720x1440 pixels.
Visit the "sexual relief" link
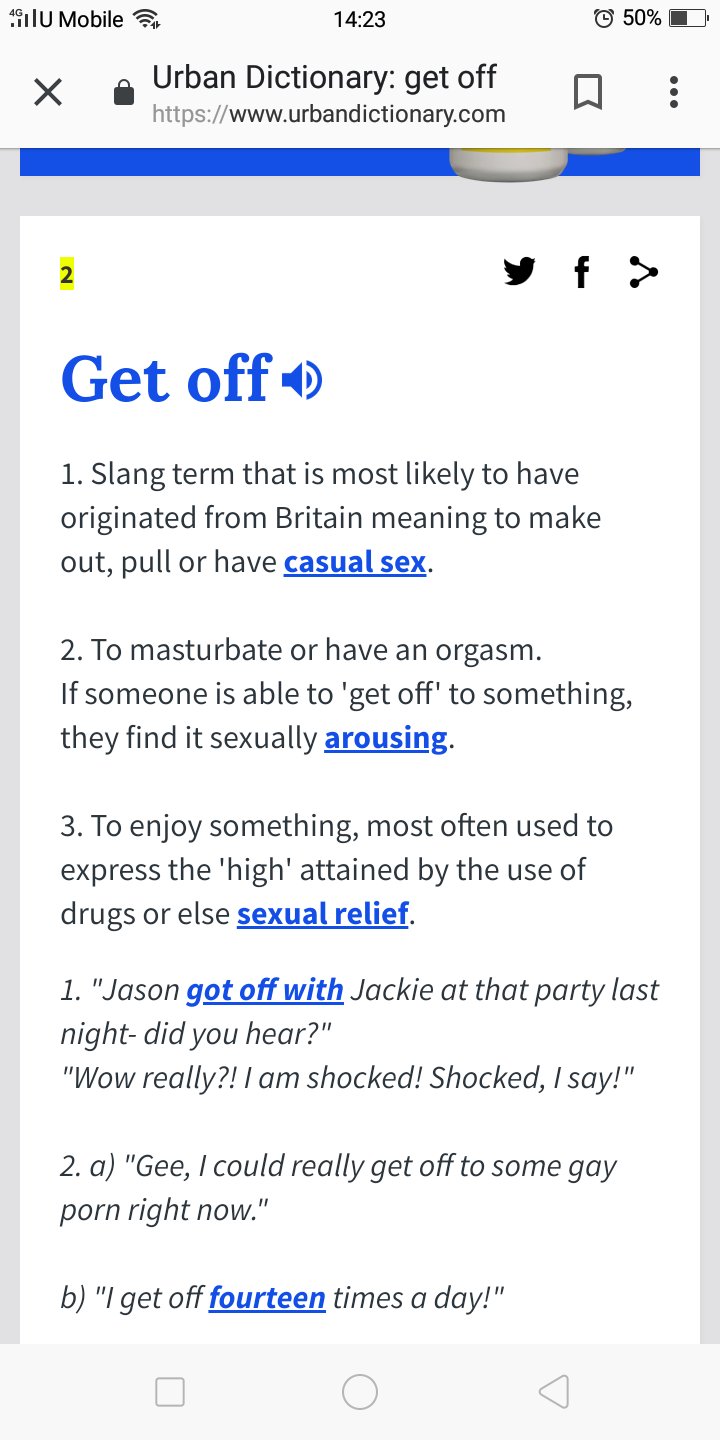point(323,914)
